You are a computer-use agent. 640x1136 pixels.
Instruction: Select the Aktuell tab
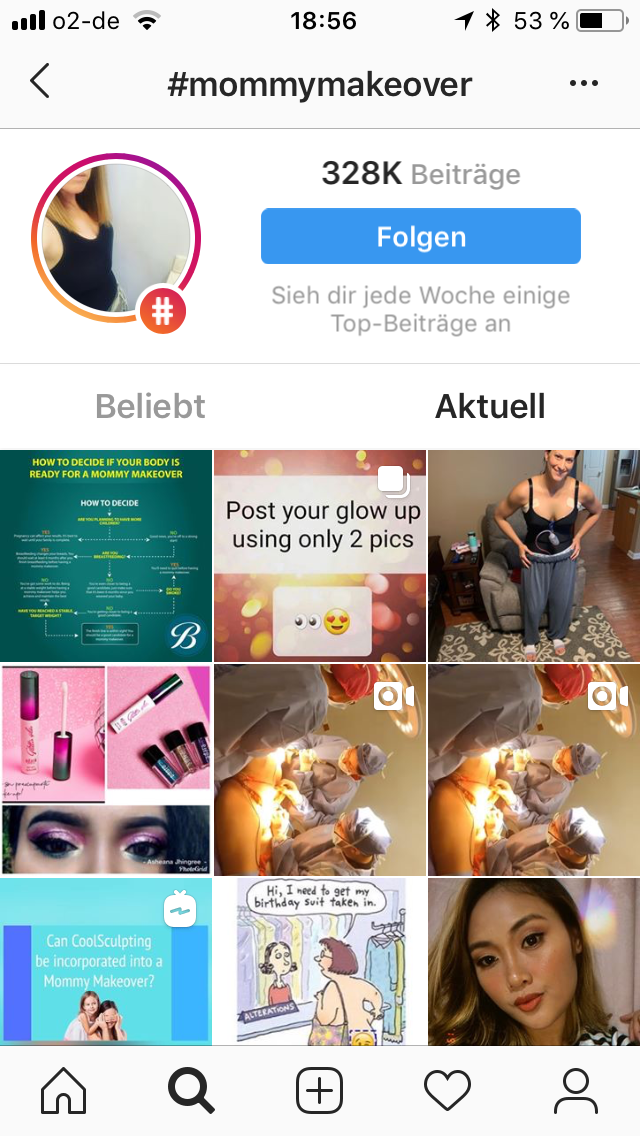click(x=490, y=406)
